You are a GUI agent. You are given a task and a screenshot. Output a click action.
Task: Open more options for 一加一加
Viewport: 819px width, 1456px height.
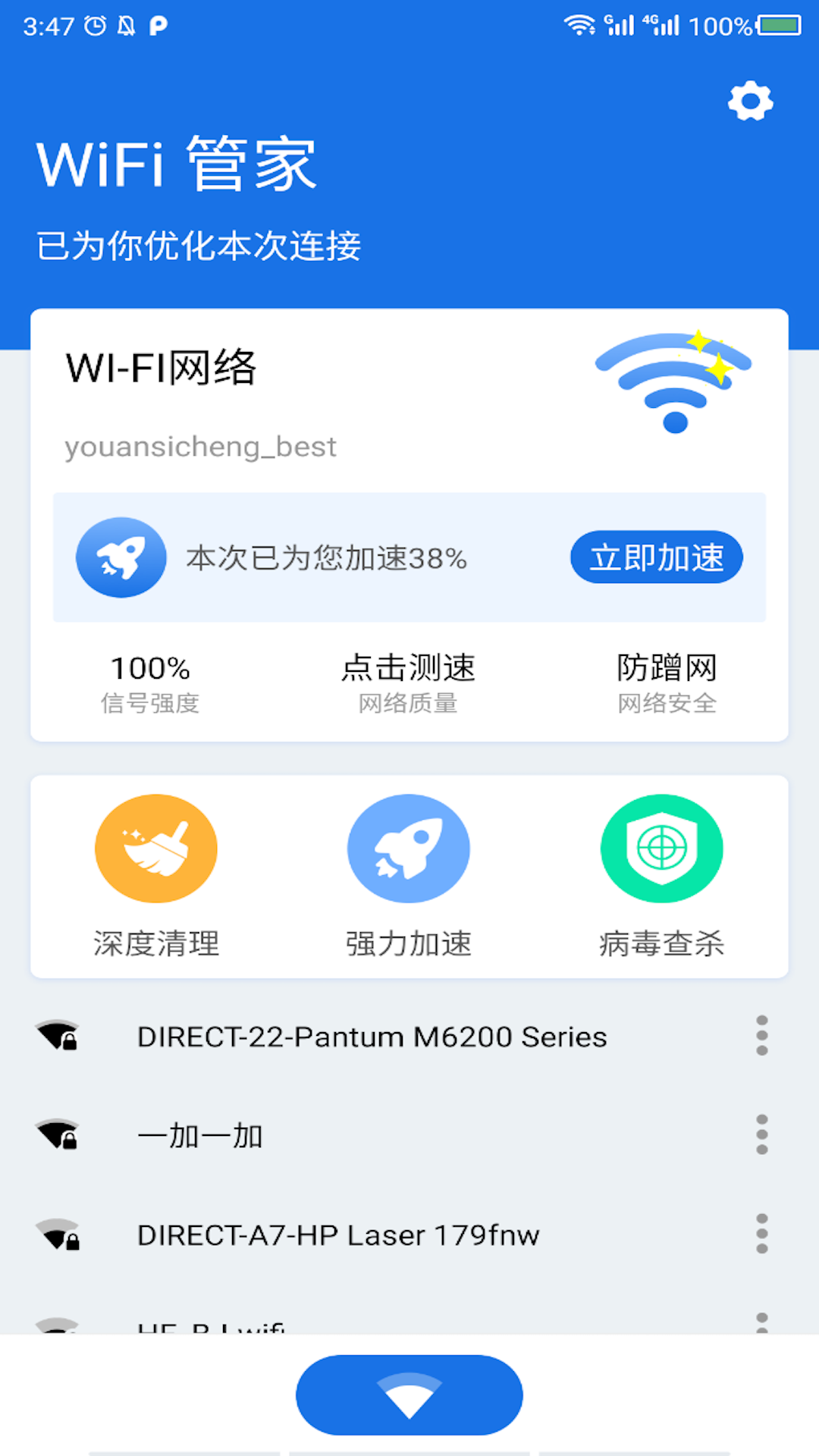(761, 1134)
